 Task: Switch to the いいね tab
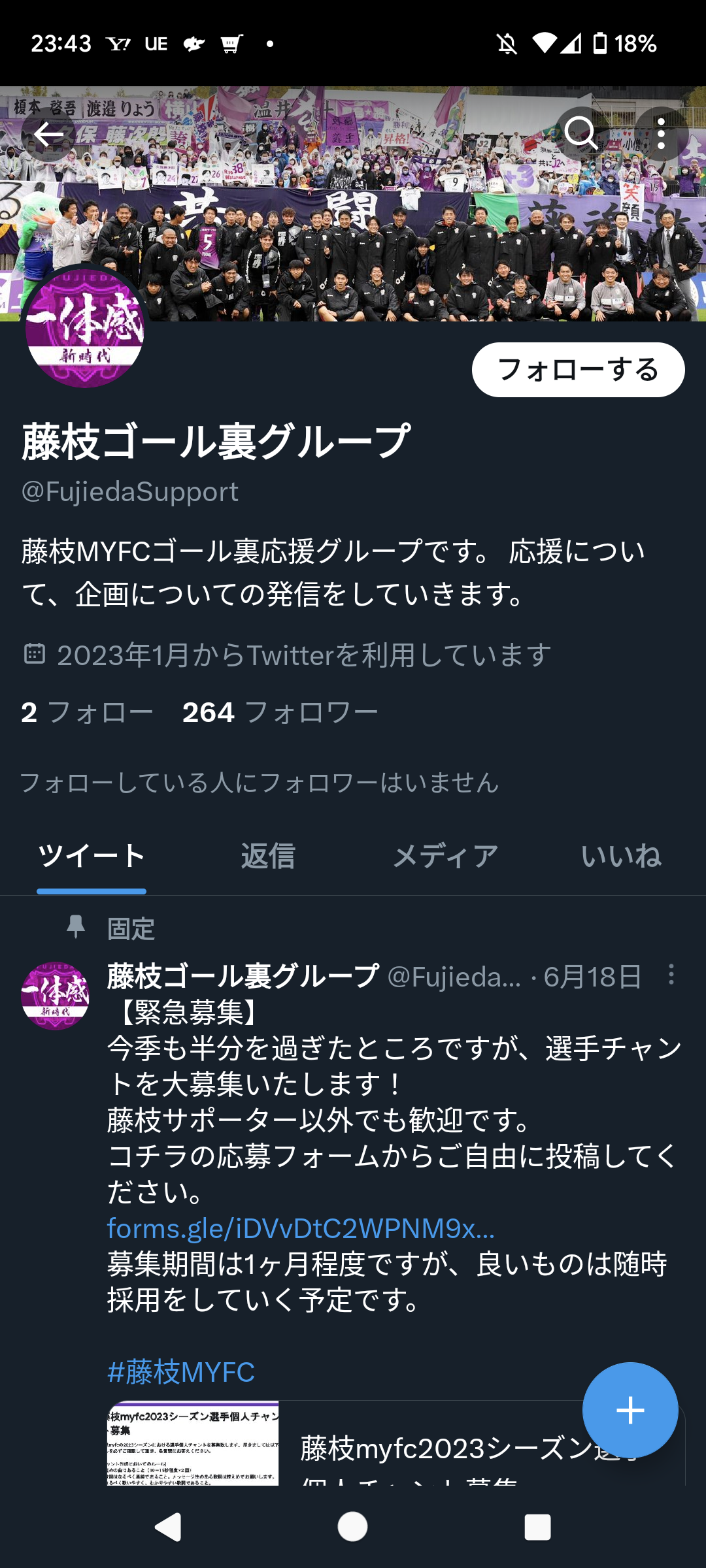pyautogui.click(x=620, y=856)
